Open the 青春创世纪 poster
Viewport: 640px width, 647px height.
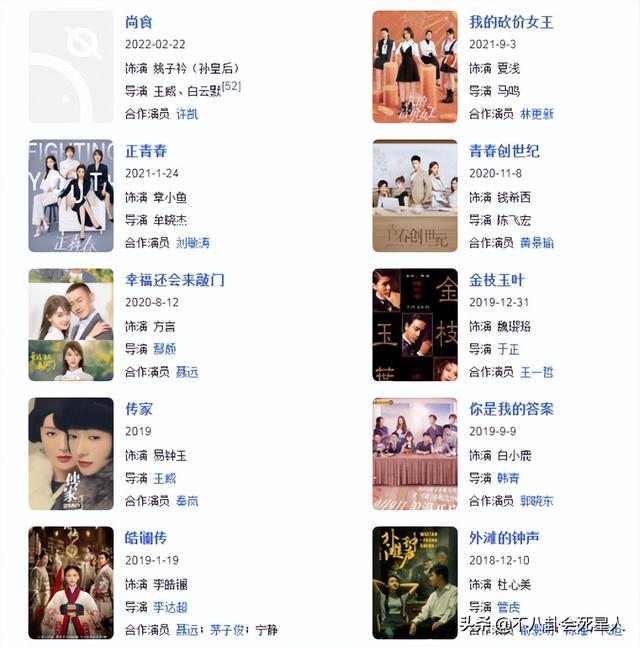pyautogui.click(x=415, y=196)
